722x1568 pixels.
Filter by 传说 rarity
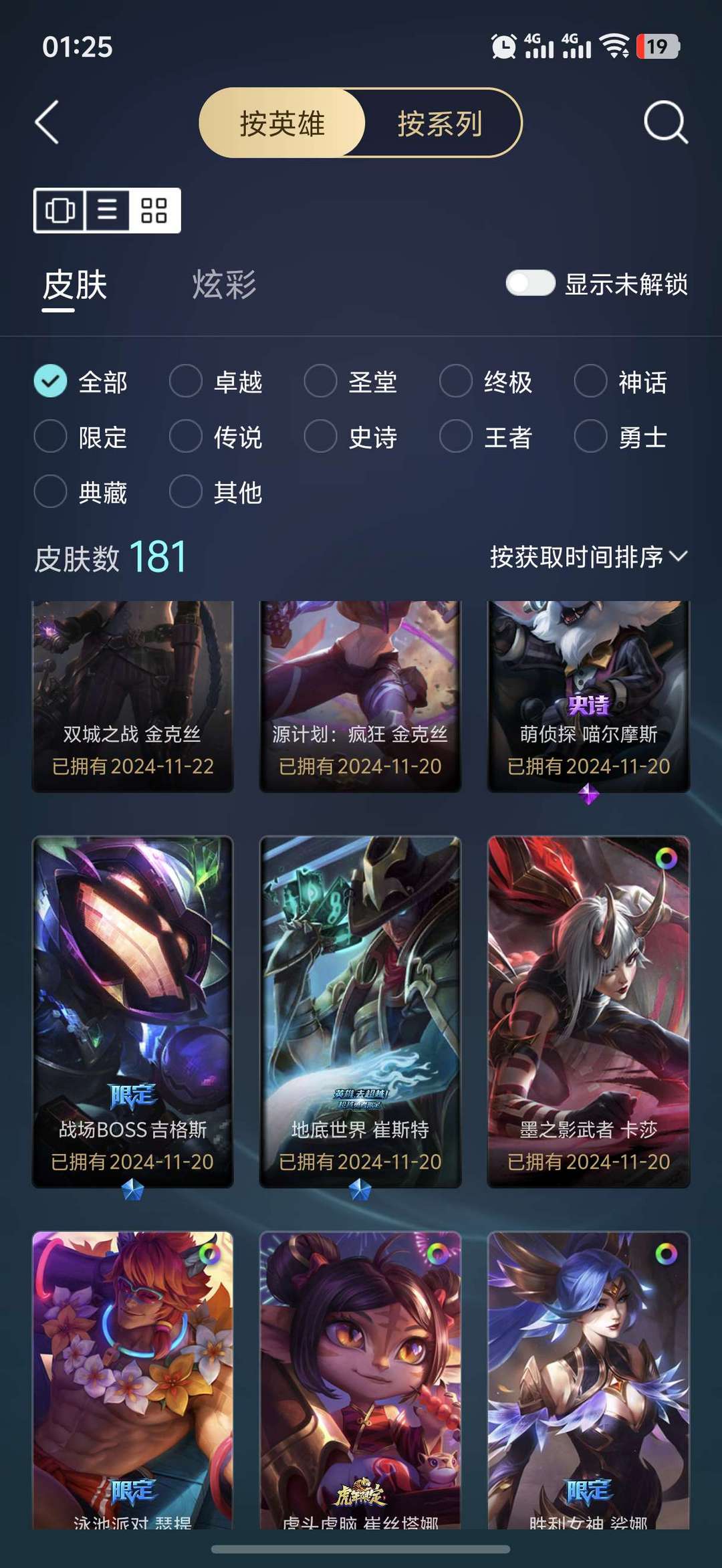point(216,437)
